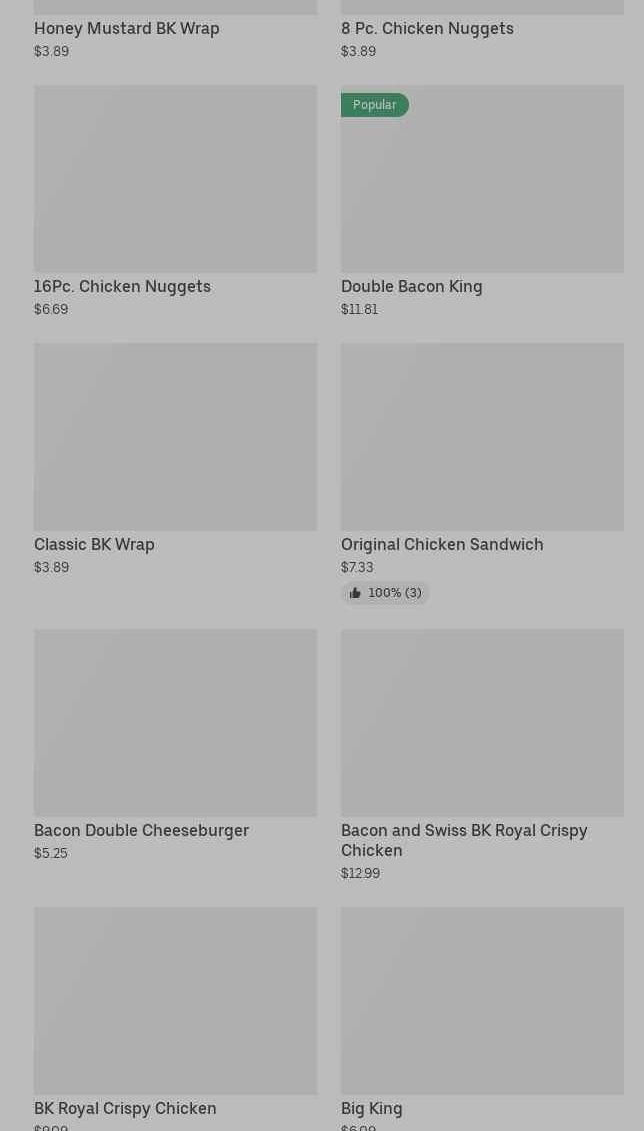Select the Bacon Double Cheeseburger item
This screenshot has width=644, height=1131.
coord(175,746)
